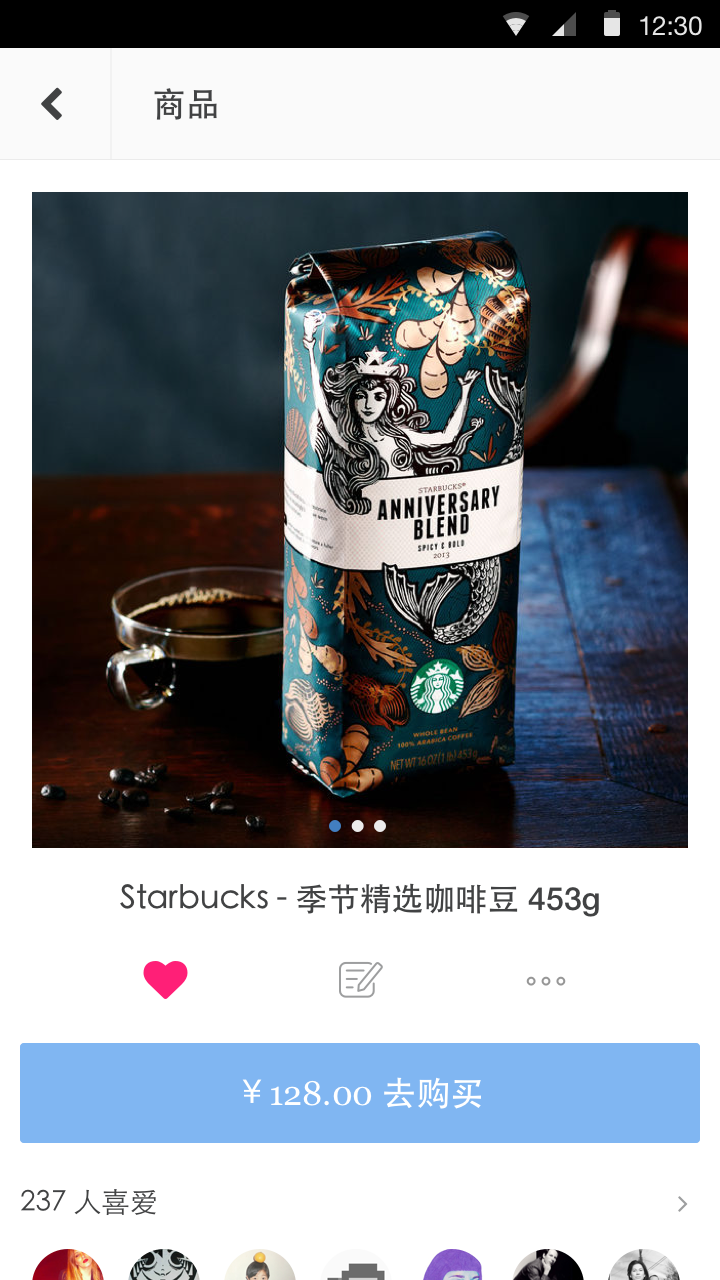Screen dimensions: 720x1280
Task: Open the three-dot more options
Action: coord(546,981)
